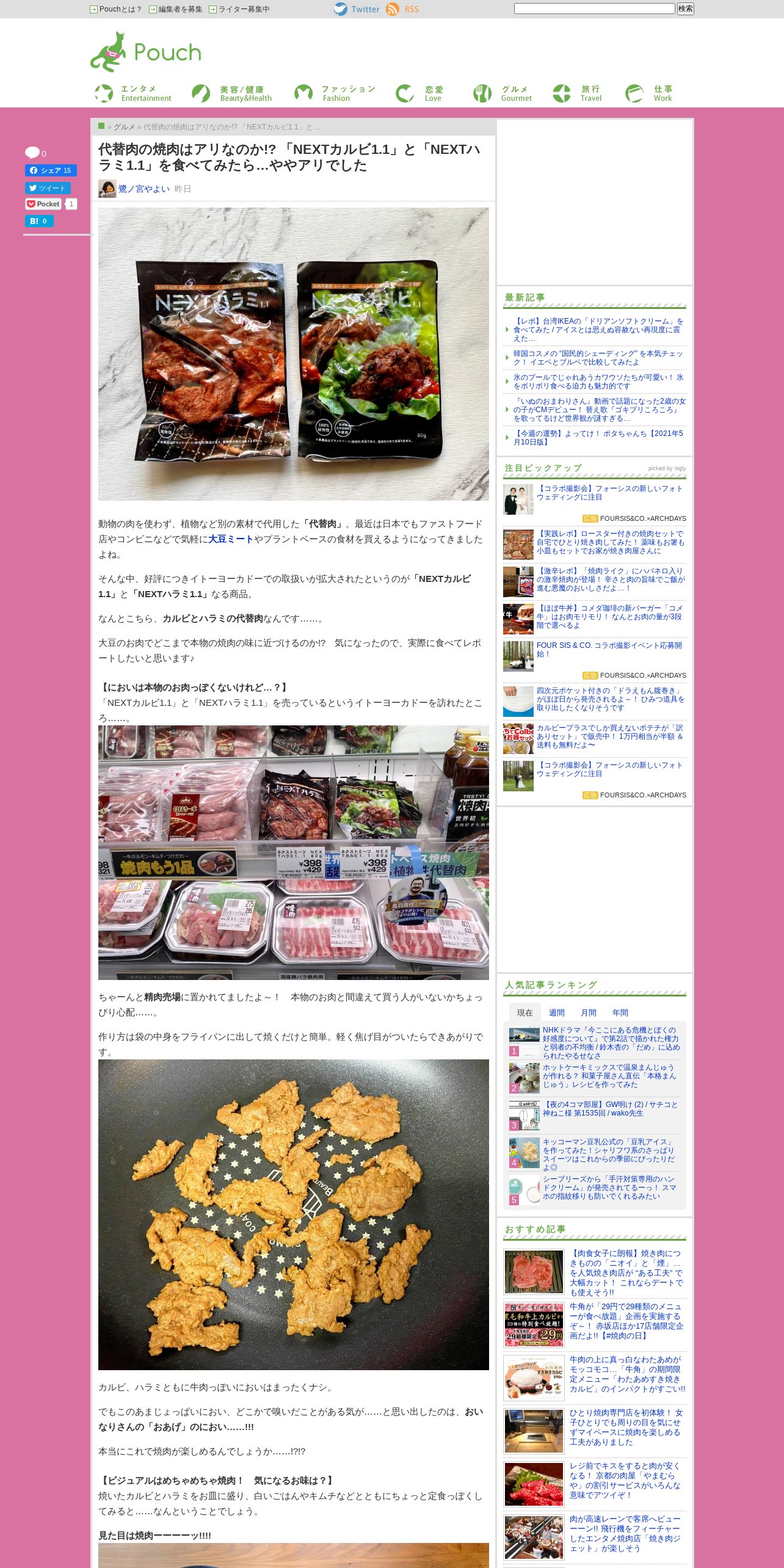Screen dimensions: 784x1568
Task: Open the Gourmet category
Action: point(503,93)
